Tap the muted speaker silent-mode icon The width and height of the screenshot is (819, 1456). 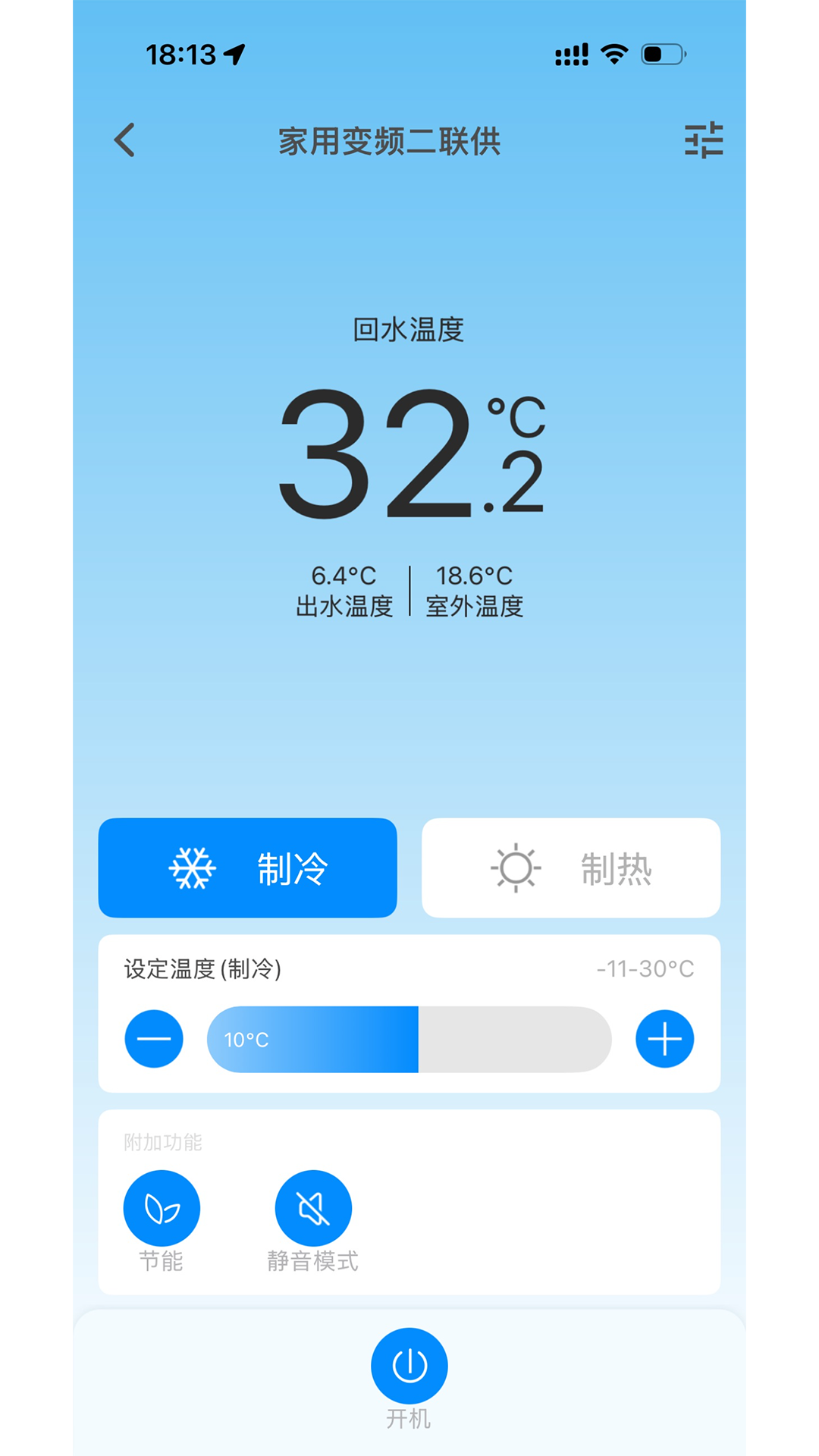click(x=313, y=1207)
